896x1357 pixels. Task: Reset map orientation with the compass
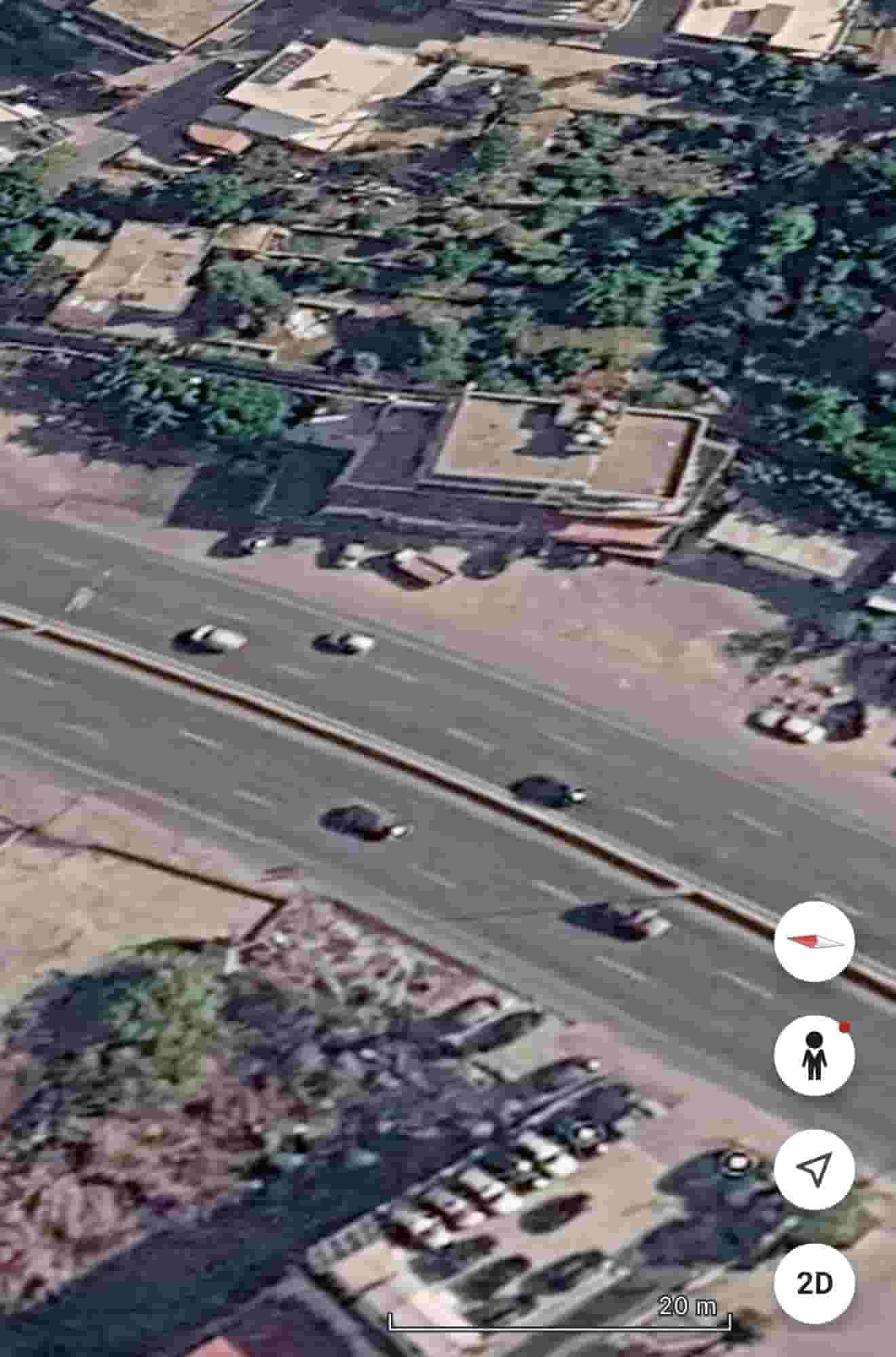(x=814, y=941)
